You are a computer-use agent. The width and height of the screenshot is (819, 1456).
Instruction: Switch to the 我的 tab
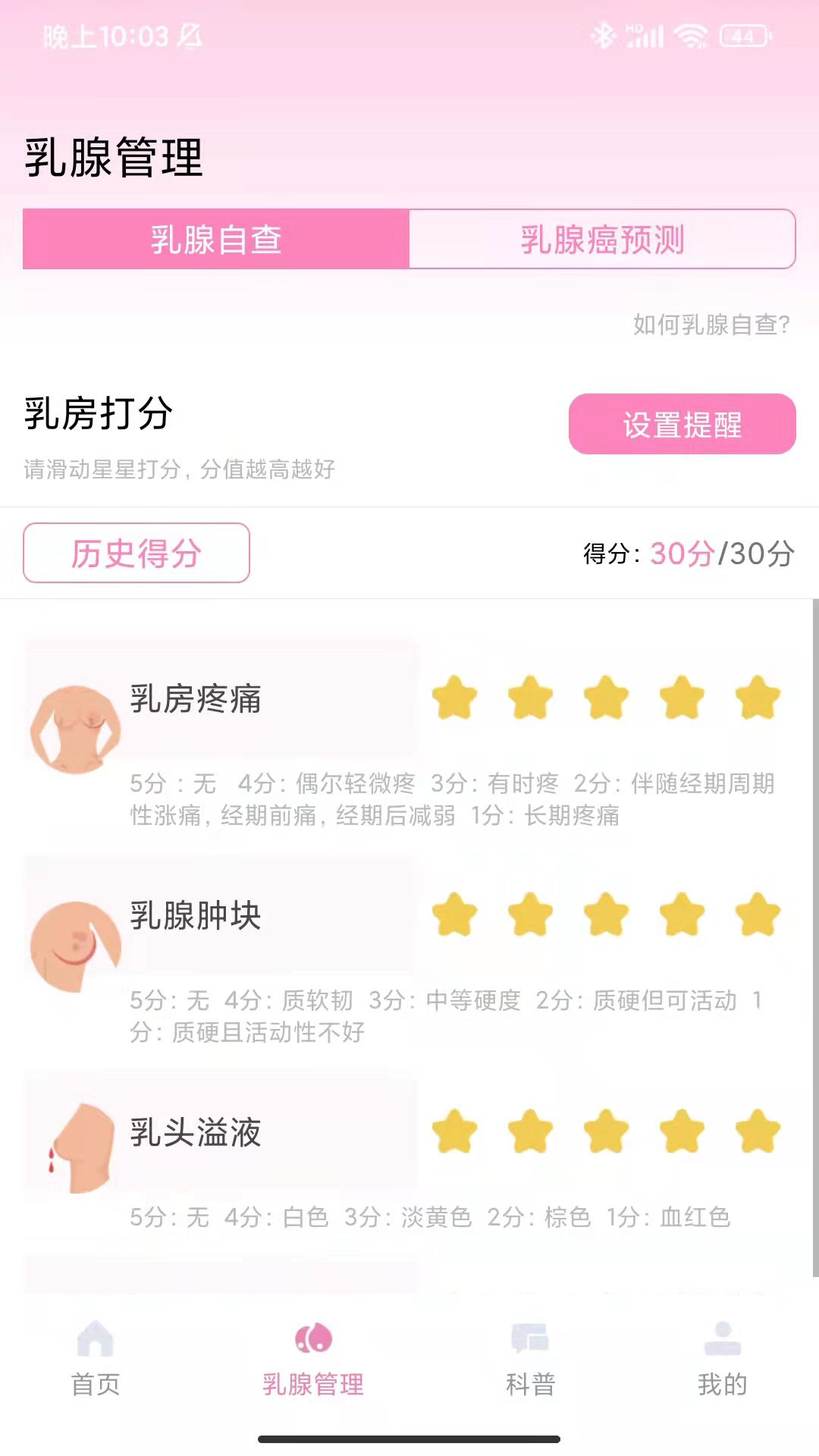[x=722, y=1359]
